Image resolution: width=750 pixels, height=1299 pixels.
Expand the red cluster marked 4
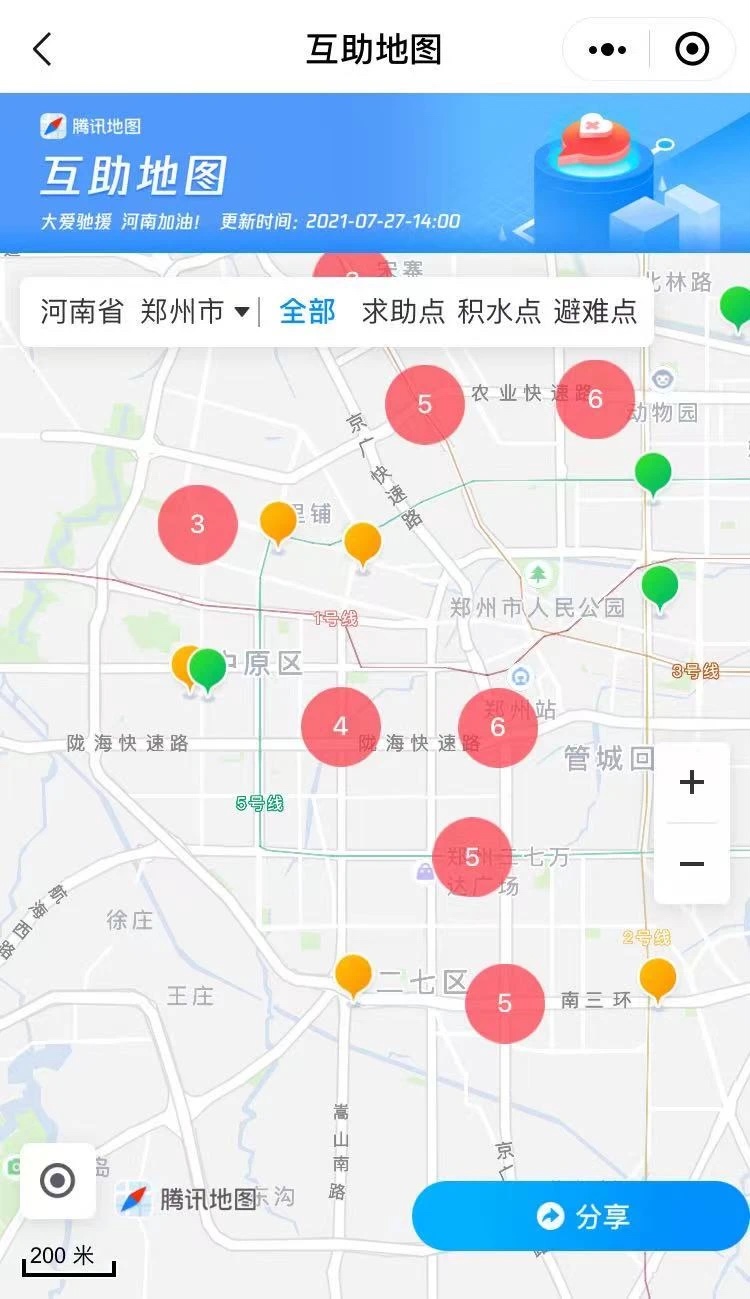pyautogui.click(x=340, y=727)
